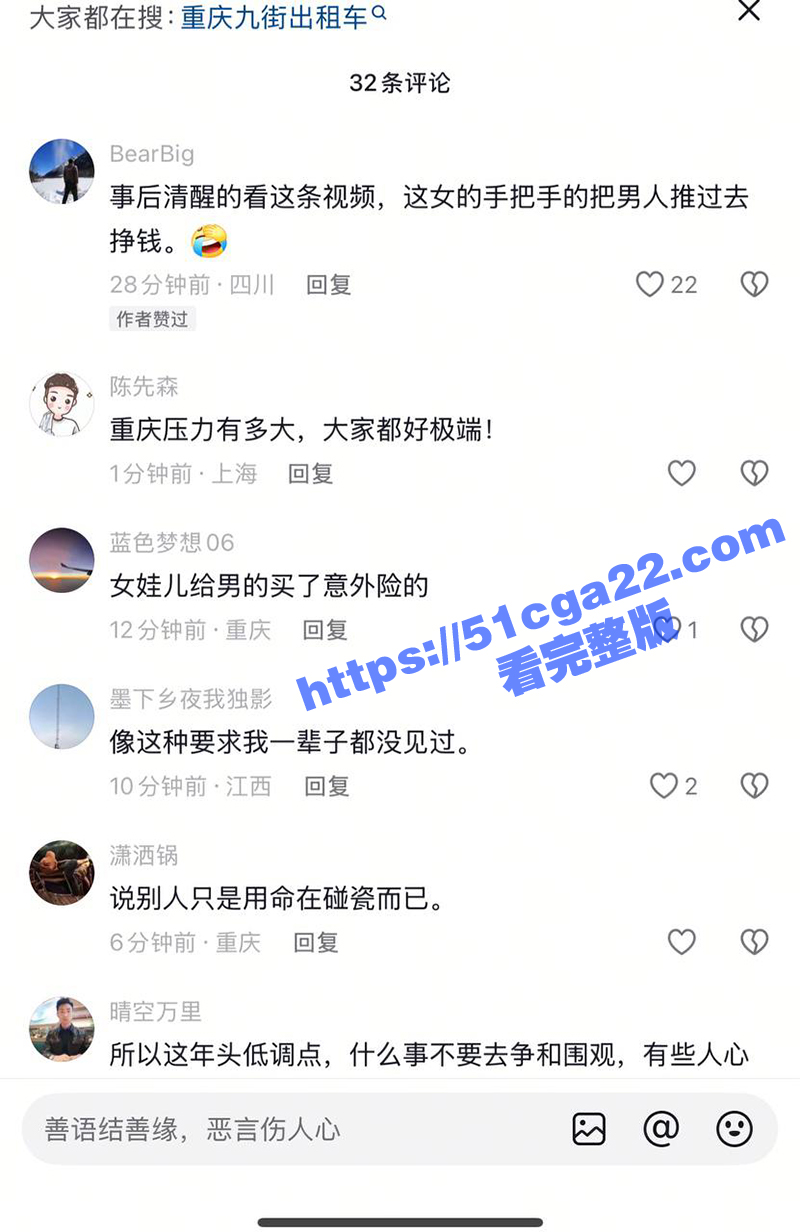Like 陈先森's comment
800x1232 pixels.
(682, 473)
